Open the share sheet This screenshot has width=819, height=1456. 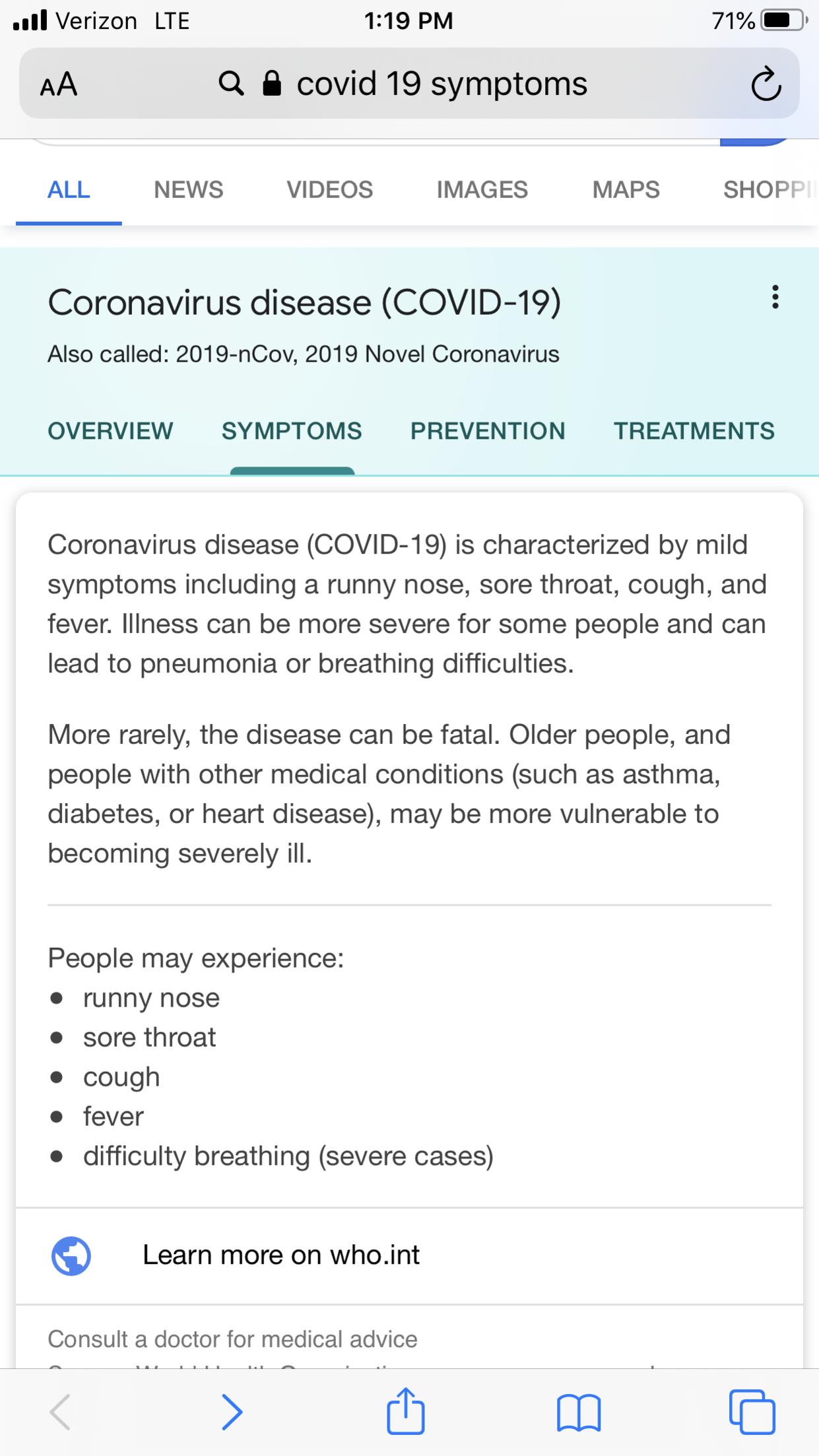[405, 1410]
